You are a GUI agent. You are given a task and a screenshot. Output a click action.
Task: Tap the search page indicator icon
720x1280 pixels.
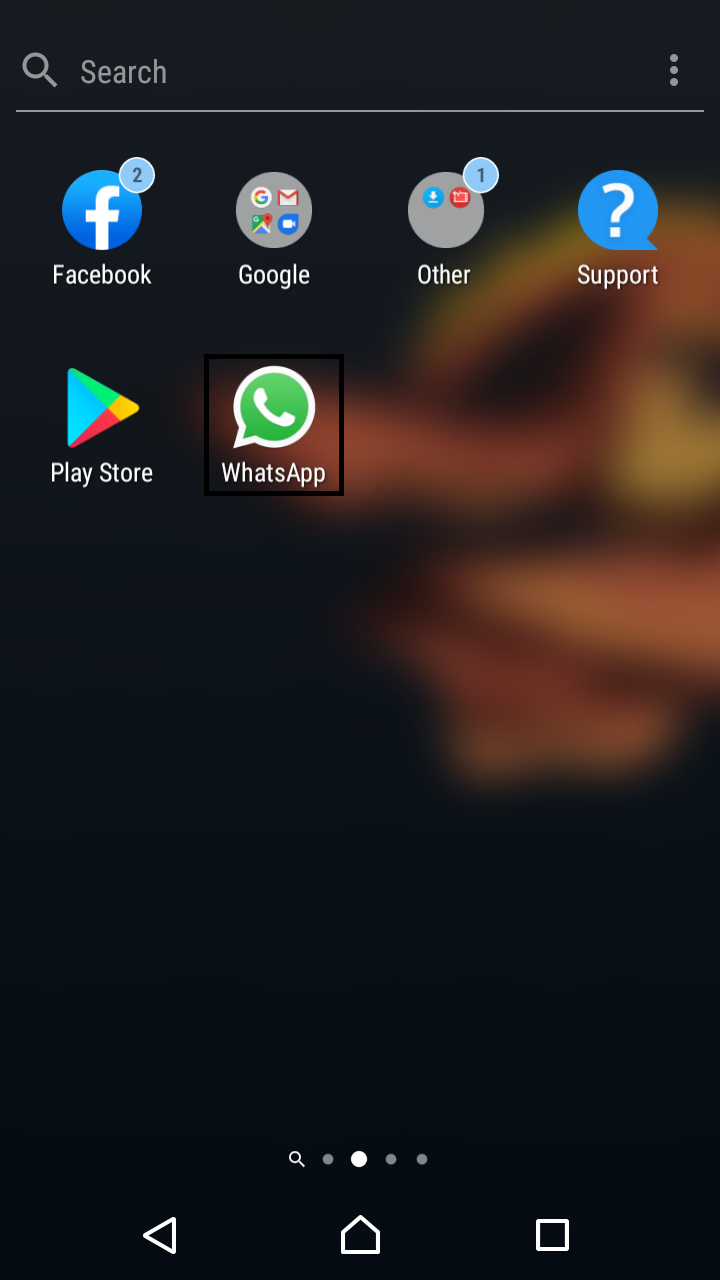pyautogui.click(x=296, y=1159)
